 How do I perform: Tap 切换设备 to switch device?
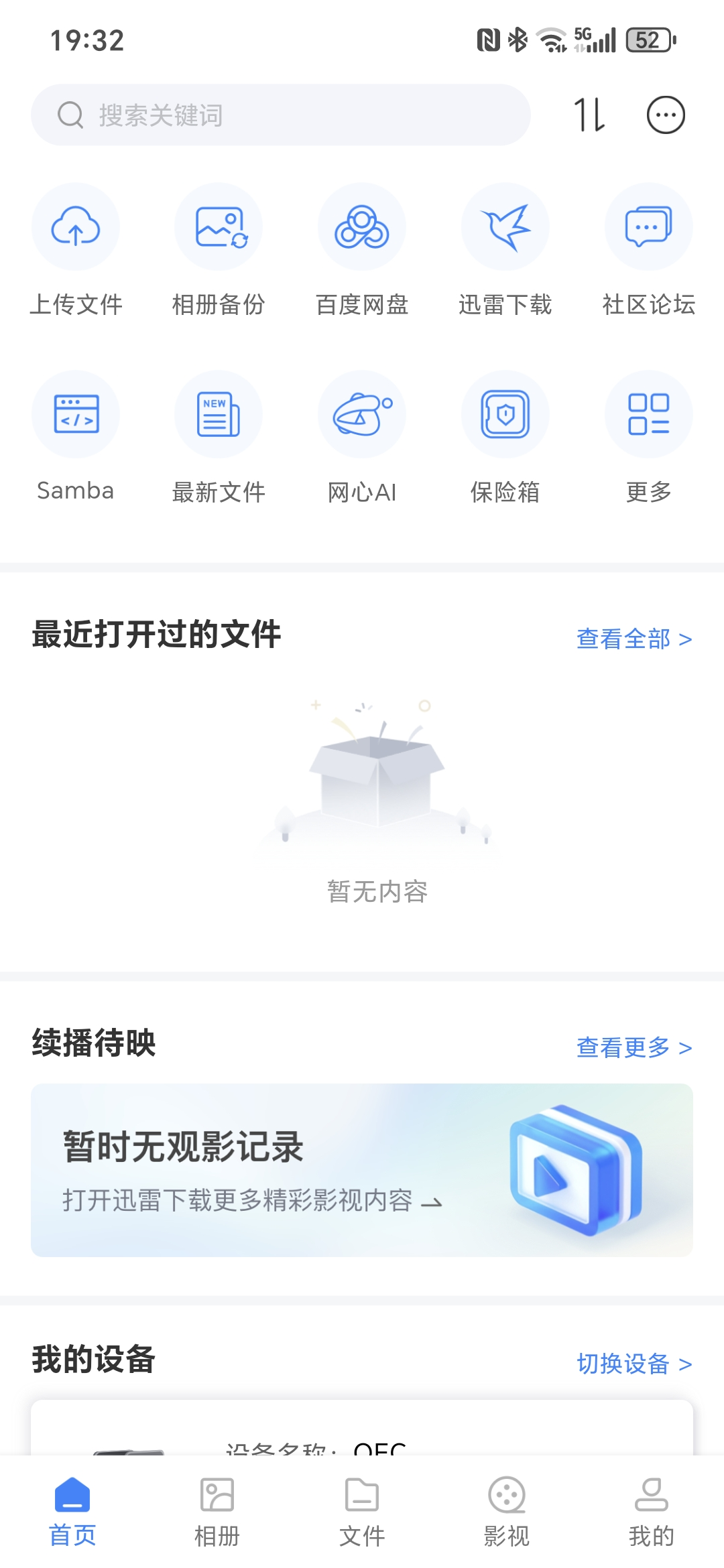coord(633,1364)
